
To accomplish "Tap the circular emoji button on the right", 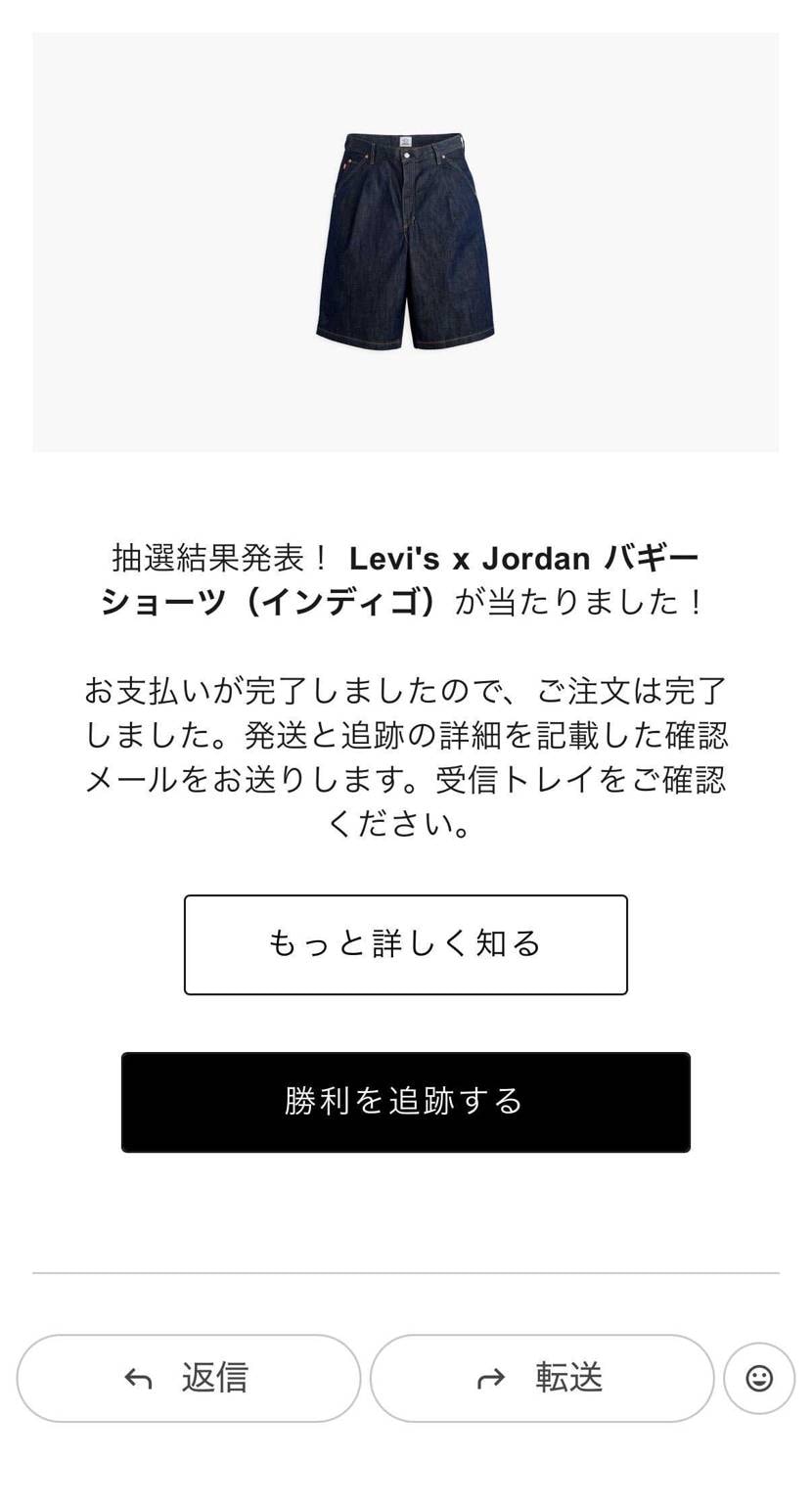I will pyautogui.click(x=761, y=1378).
